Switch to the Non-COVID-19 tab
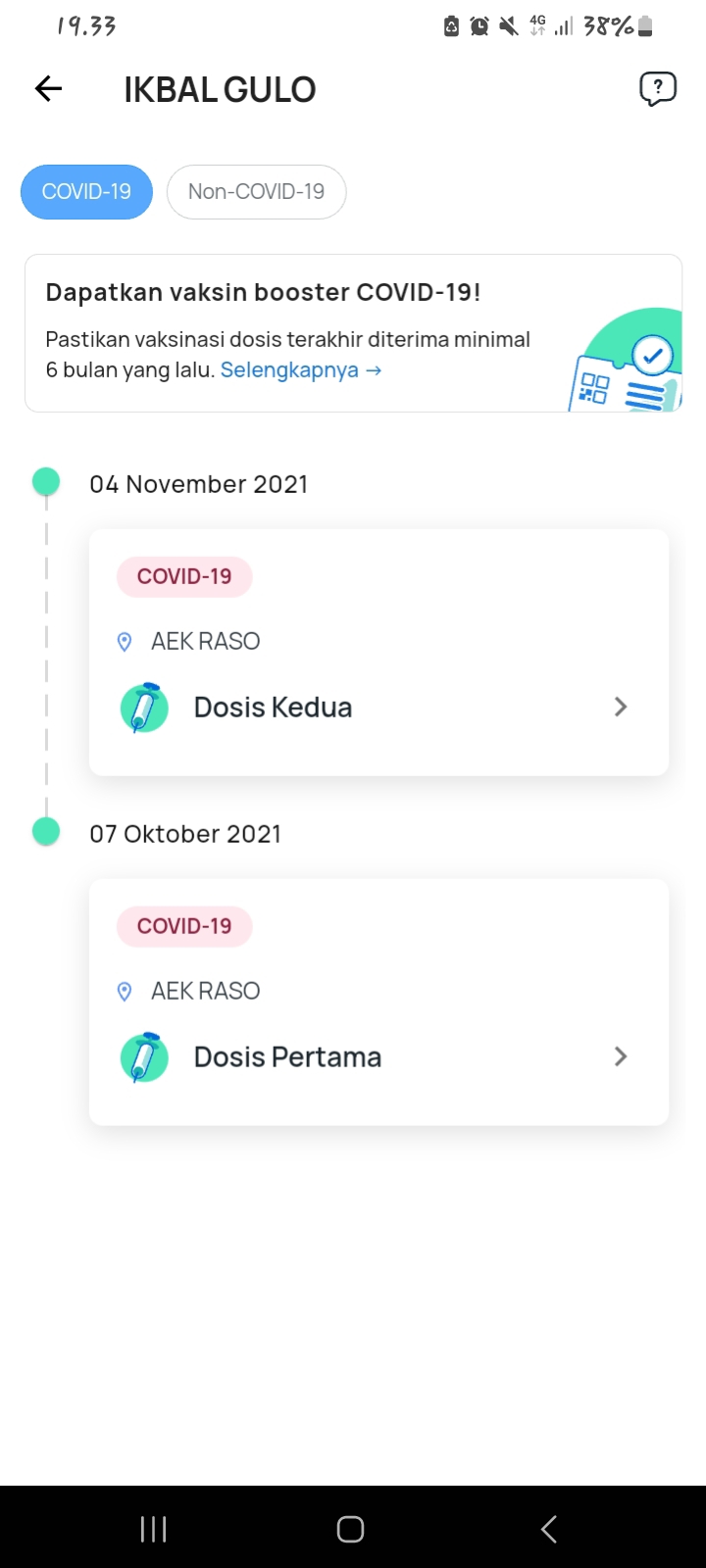The height and width of the screenshot is (1568, 706). click(x=256, y=191)
